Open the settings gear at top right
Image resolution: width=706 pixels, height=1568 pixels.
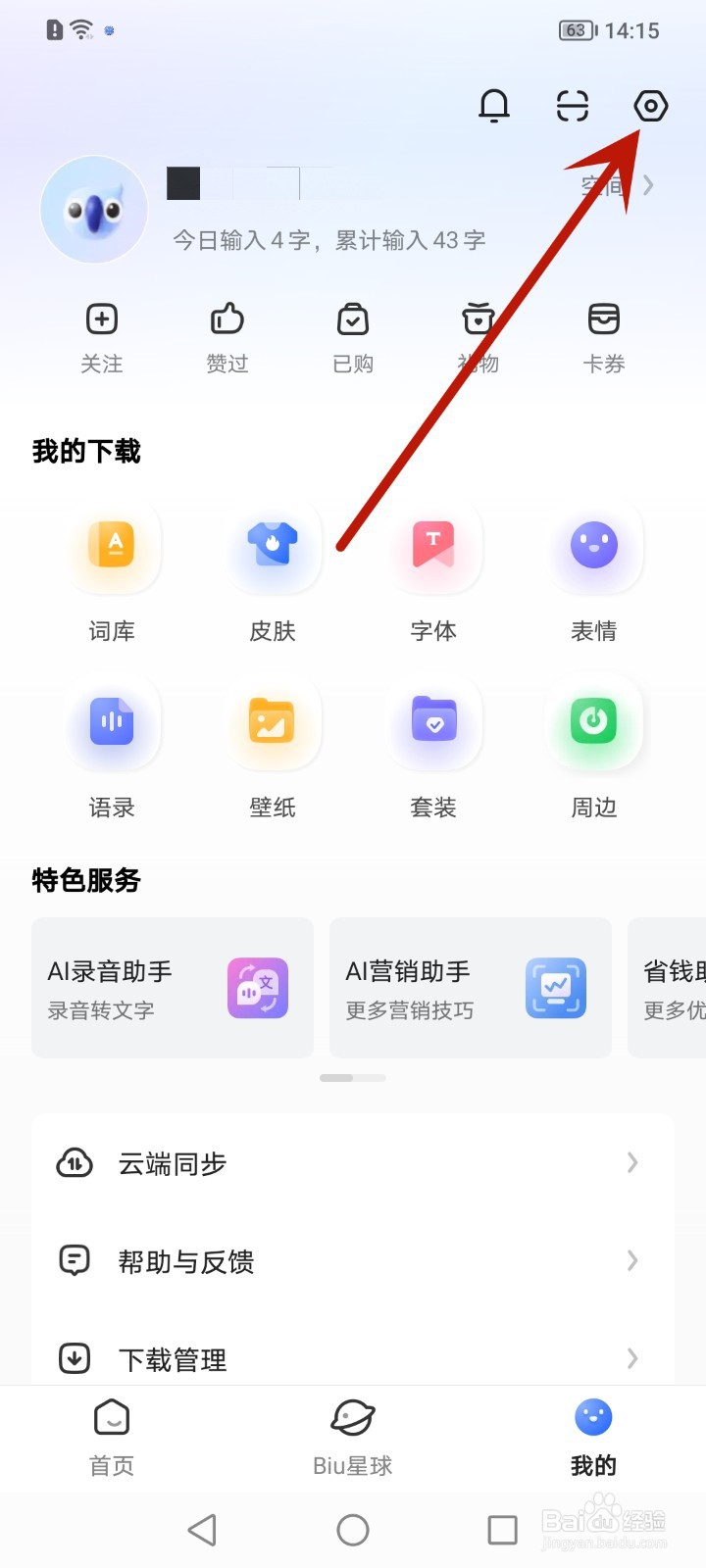coord(651,106)
